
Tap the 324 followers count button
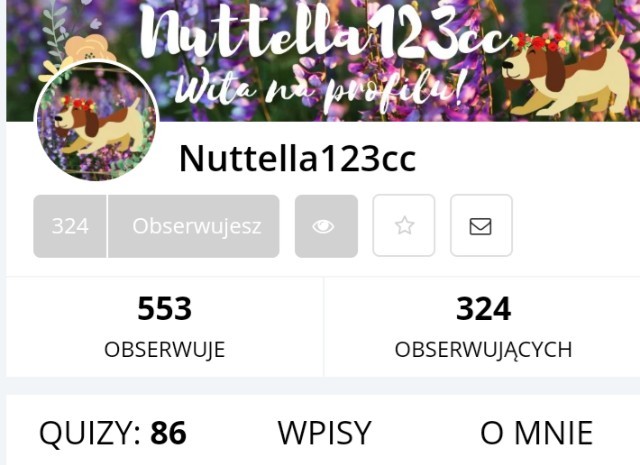(x=70, y=226)
